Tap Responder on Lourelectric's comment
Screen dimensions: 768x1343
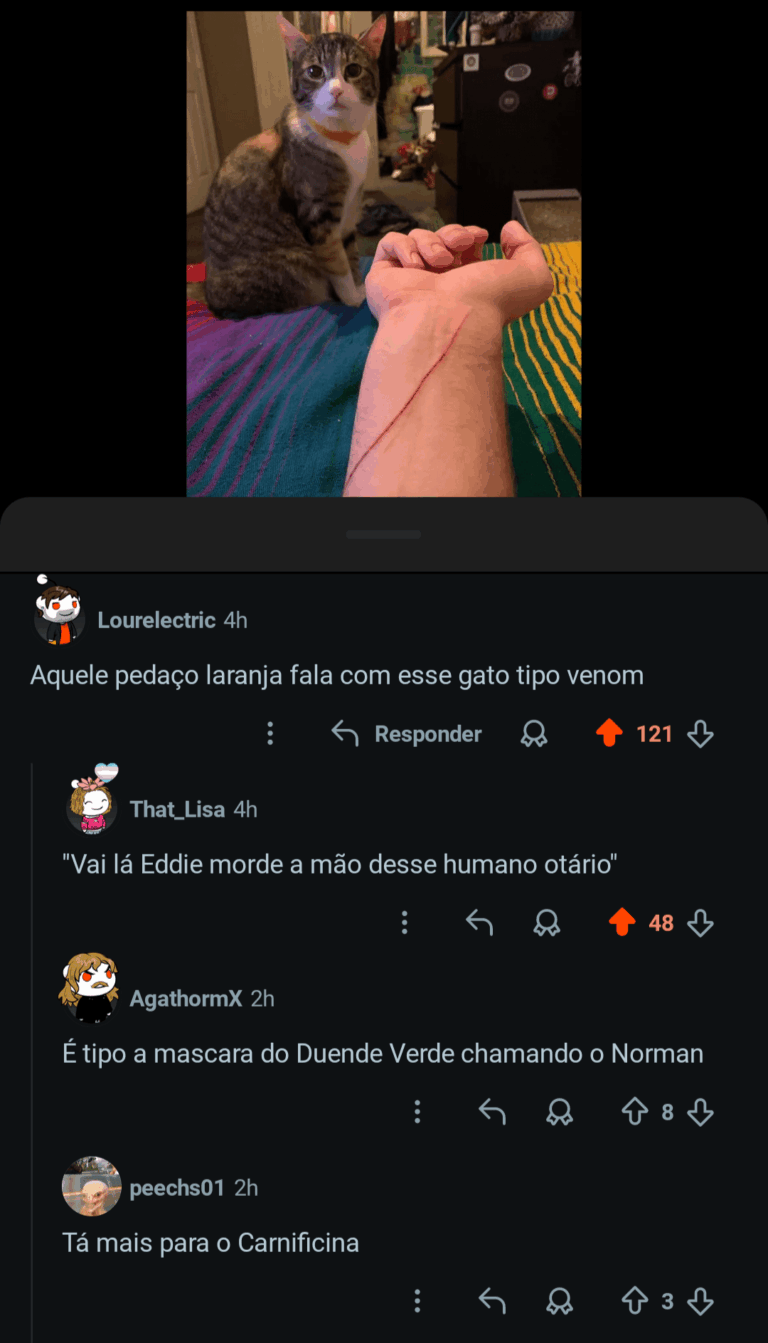click(x=407, y=734)
